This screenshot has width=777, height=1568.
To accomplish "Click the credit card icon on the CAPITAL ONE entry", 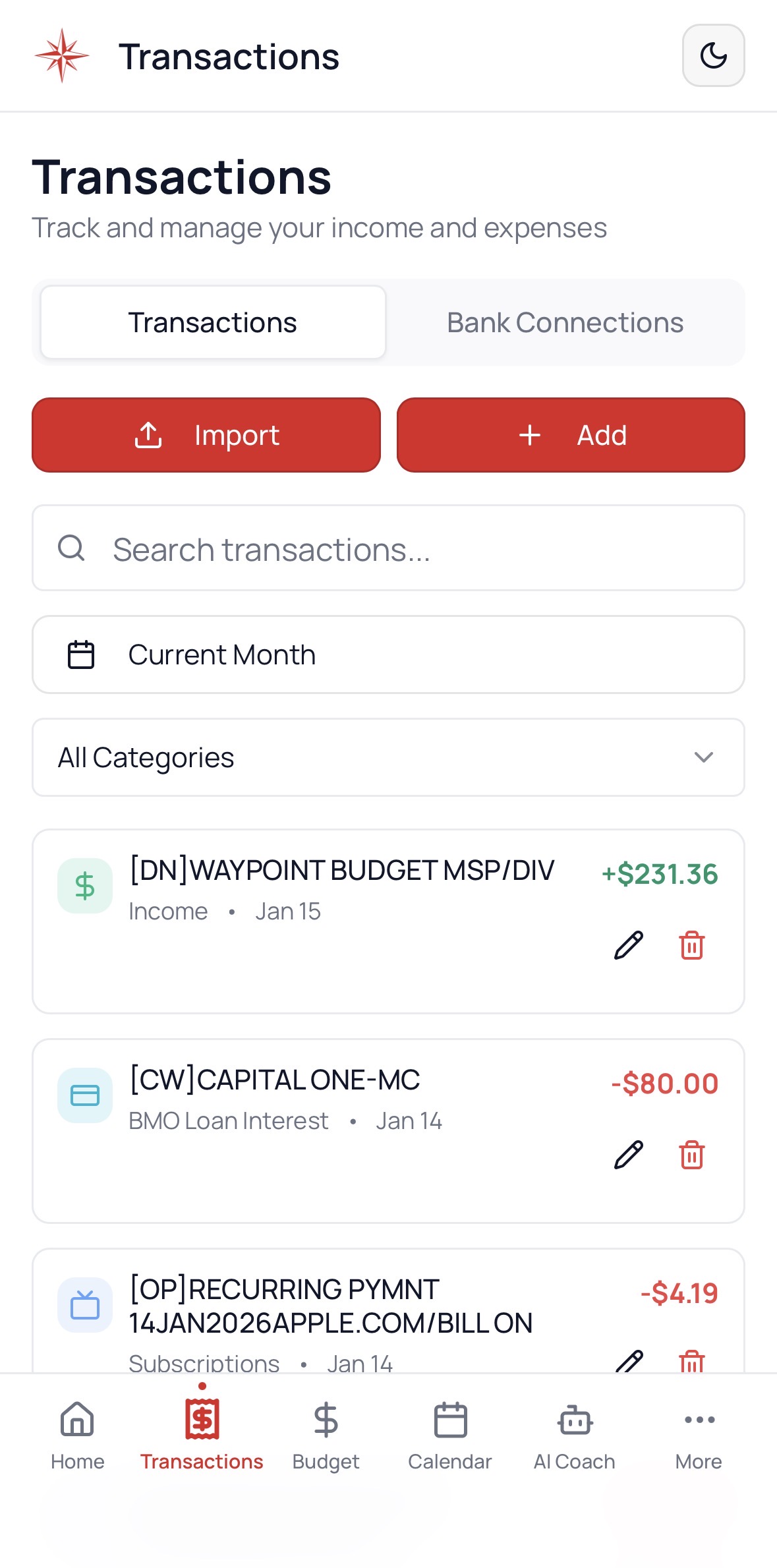I will pyautogui.click(x=84, y=1095).
